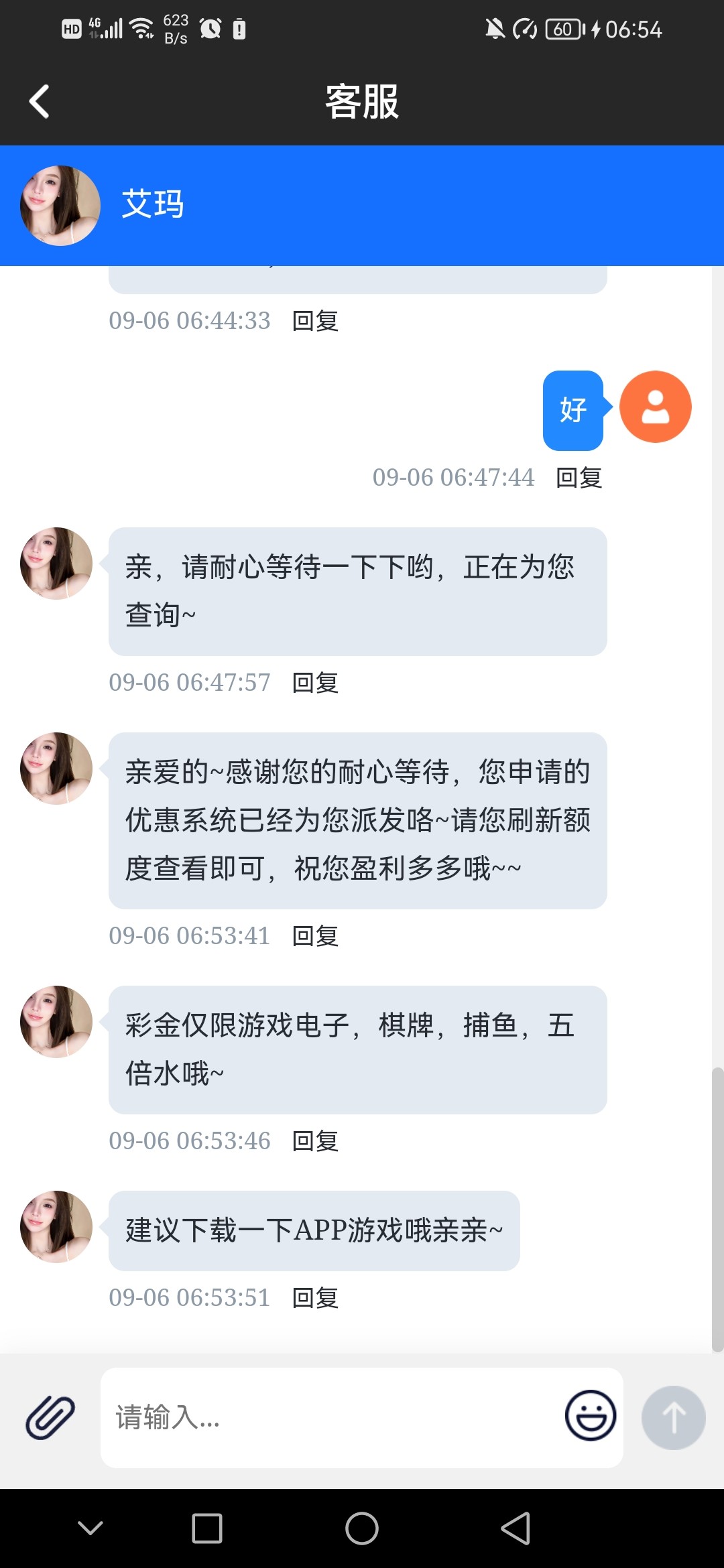Reply to the 好 message at 06:47:44
The image size is (724, 1568).
coord(579,478)
